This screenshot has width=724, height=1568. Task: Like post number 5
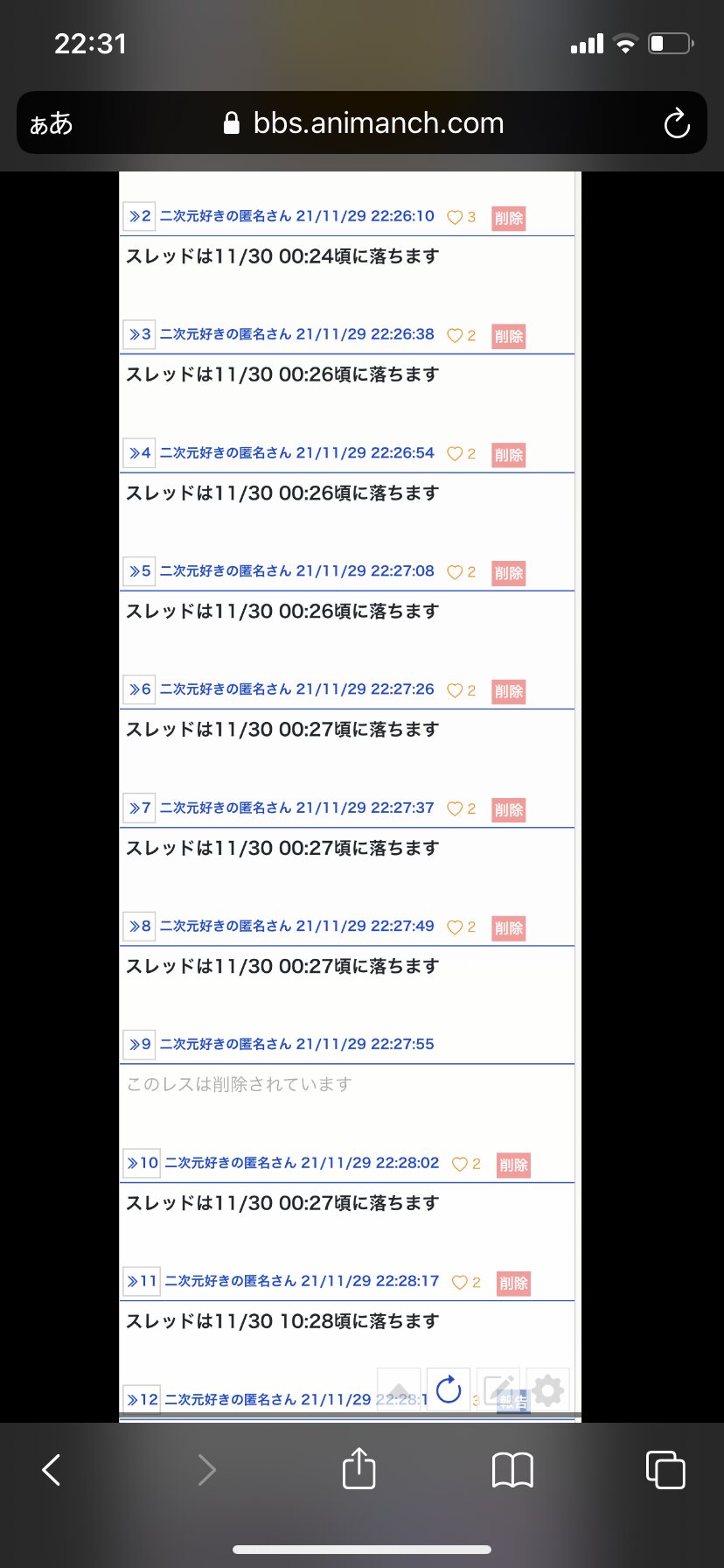coord(461,572)
